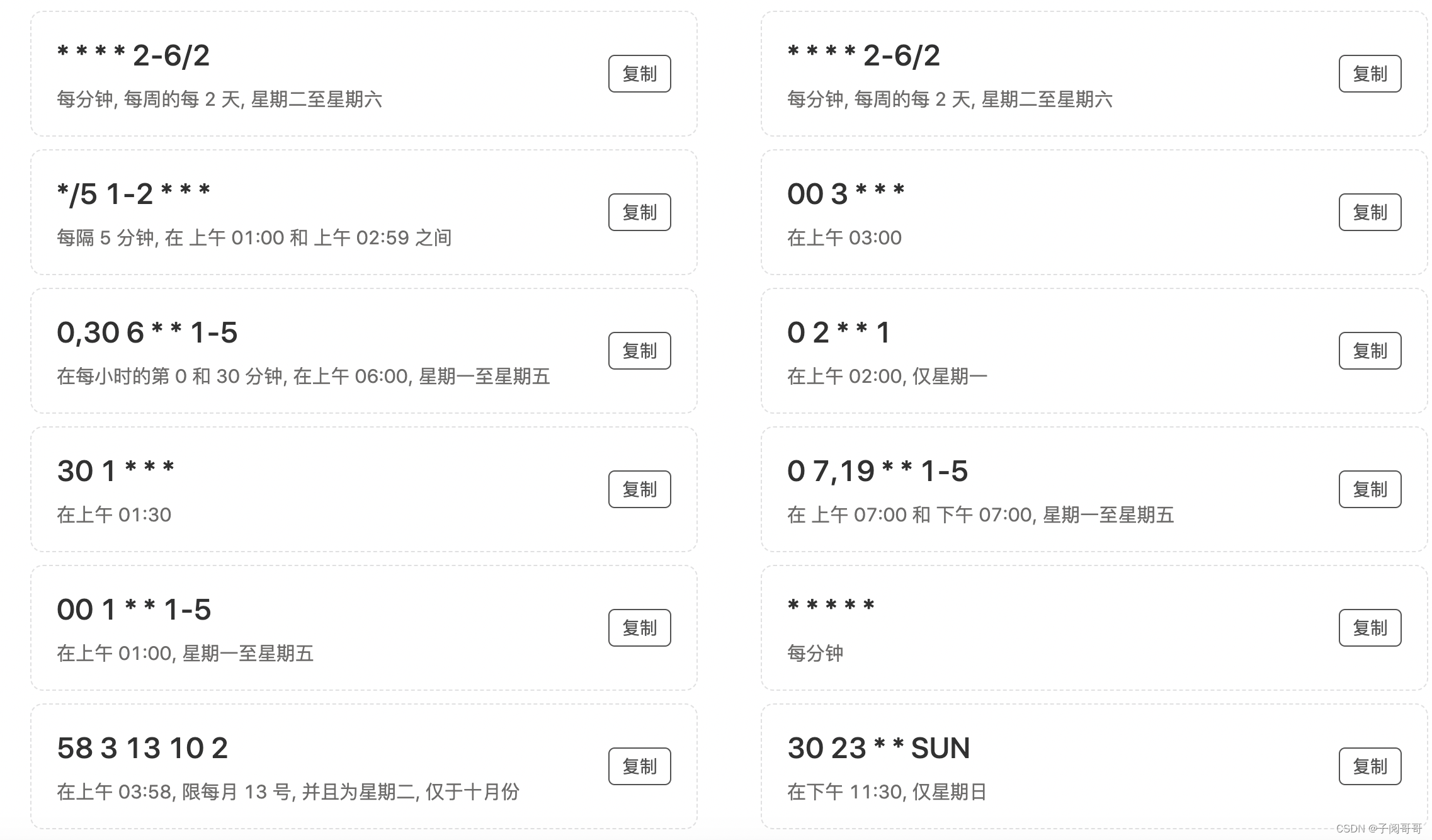Tap 复制 for "30 23 * * SUN"
This screenshot has height=840, width=1432.
[1370, 766]
